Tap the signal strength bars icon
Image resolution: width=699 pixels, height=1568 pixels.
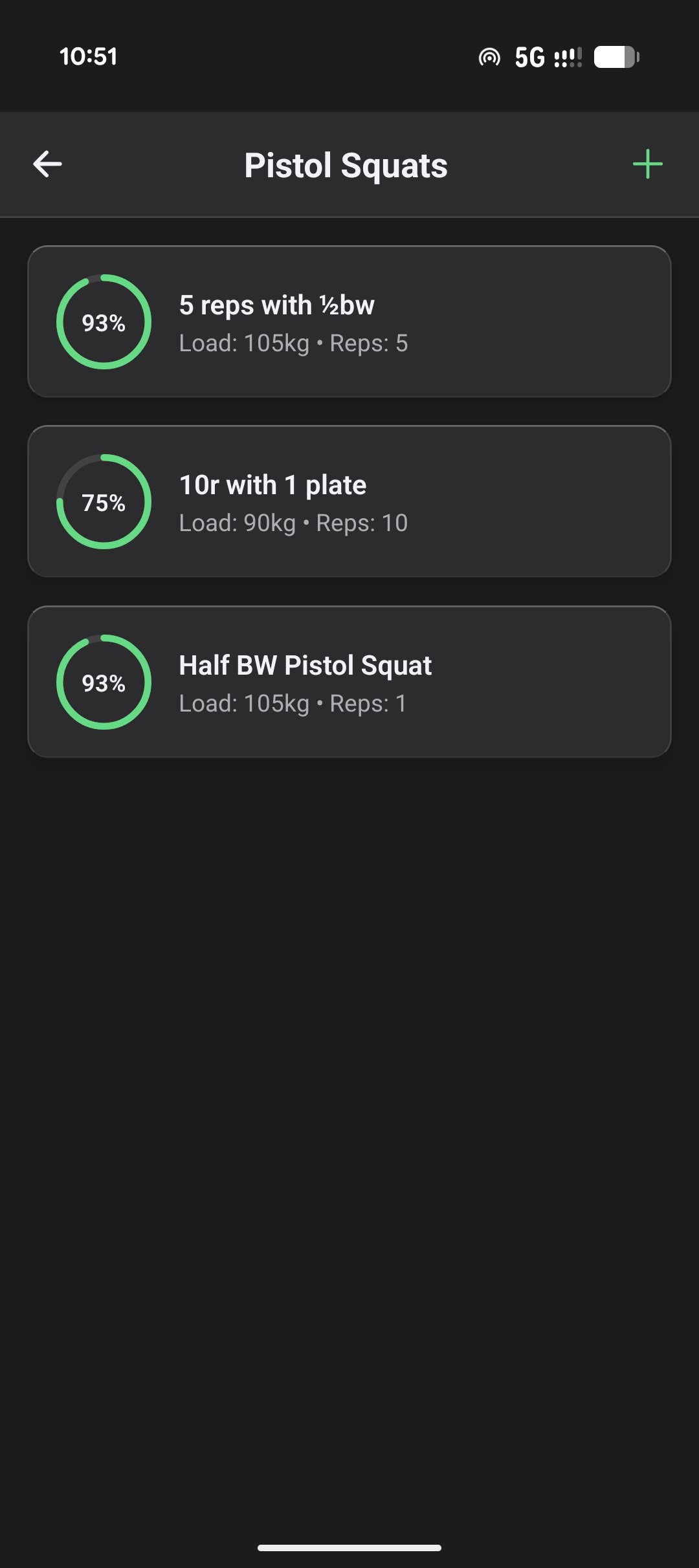click(566, 57)
